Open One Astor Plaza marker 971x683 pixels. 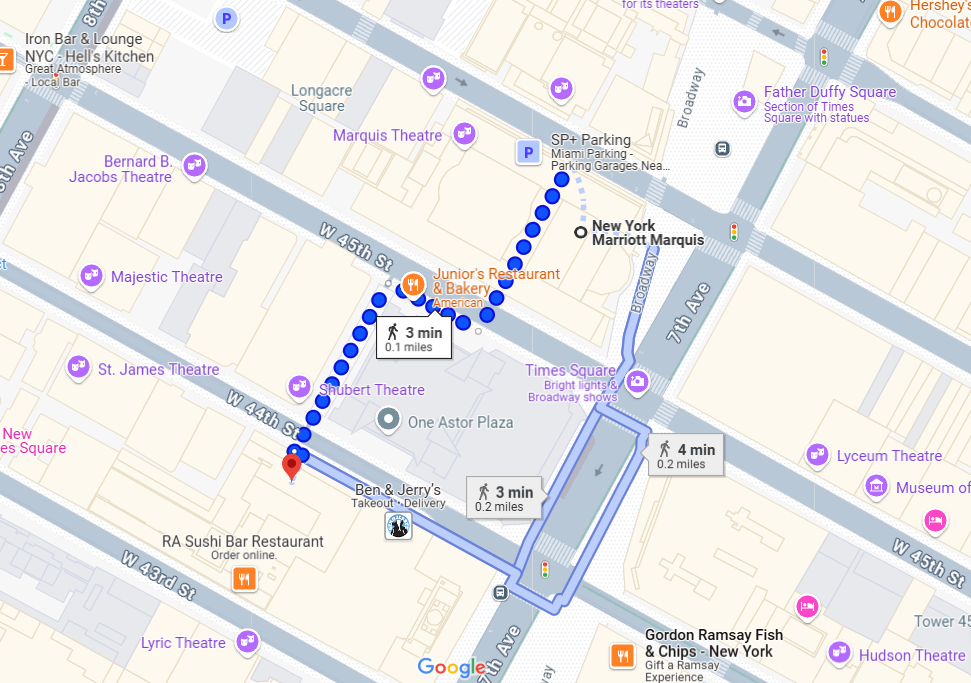(388, 419)
